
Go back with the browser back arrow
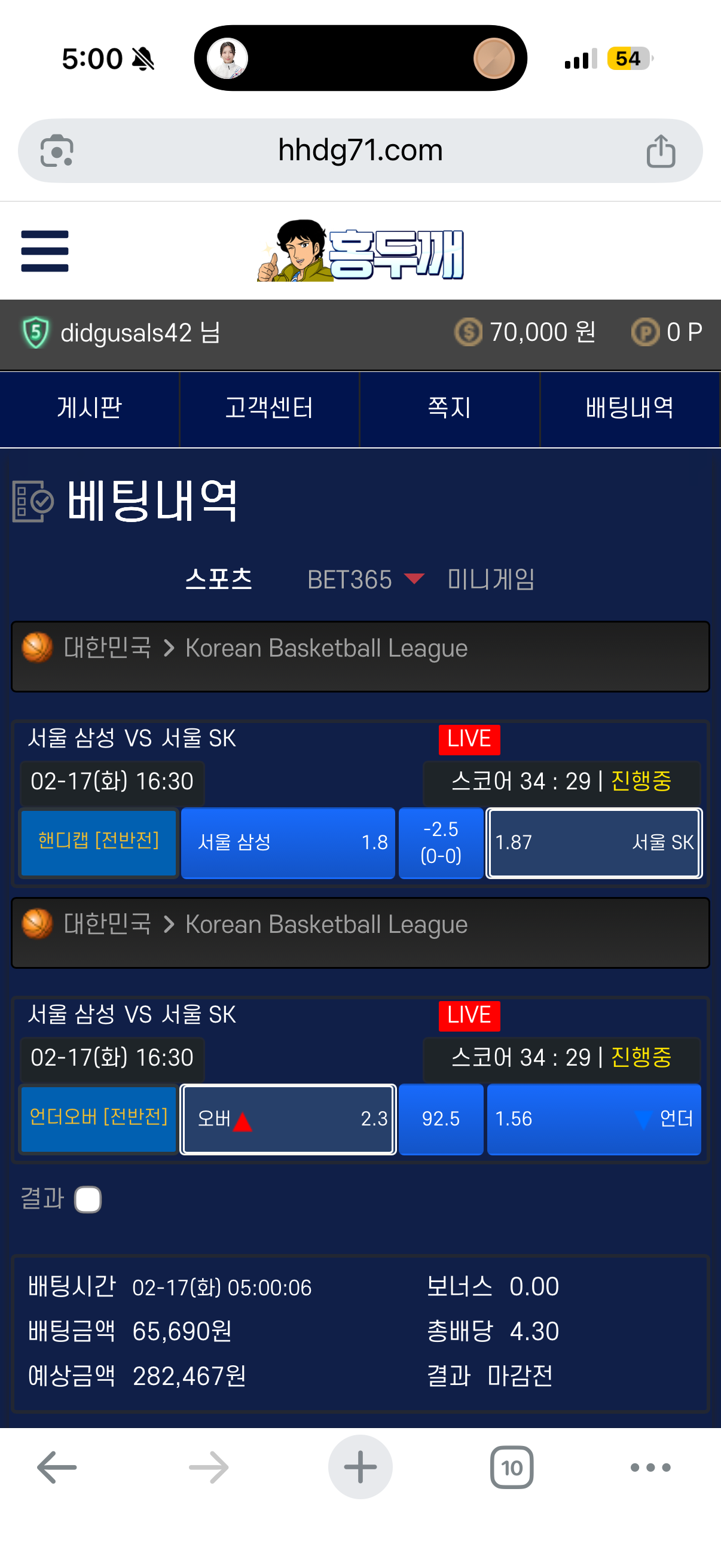[x=57, y=1467]
